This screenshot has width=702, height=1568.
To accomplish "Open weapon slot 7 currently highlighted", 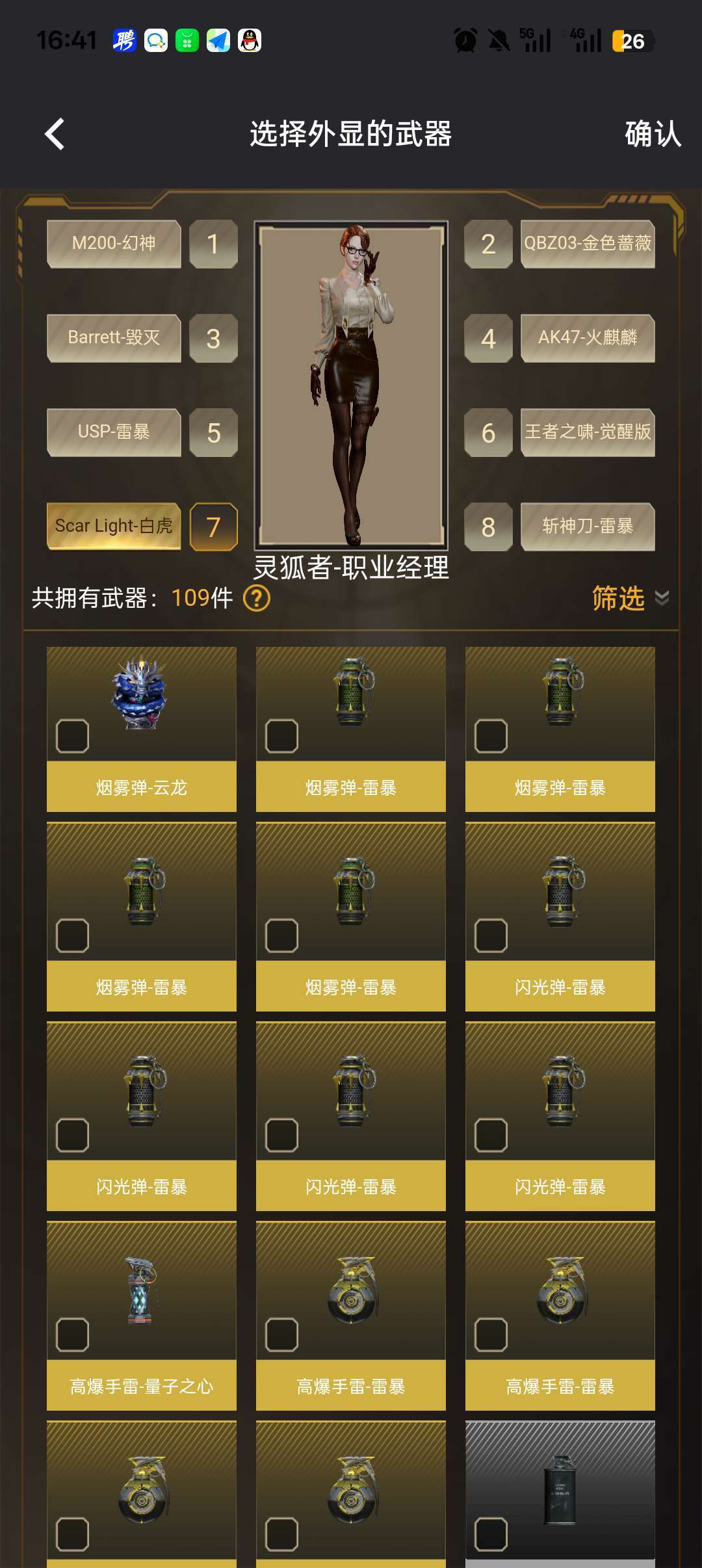I will pos(214,527).
